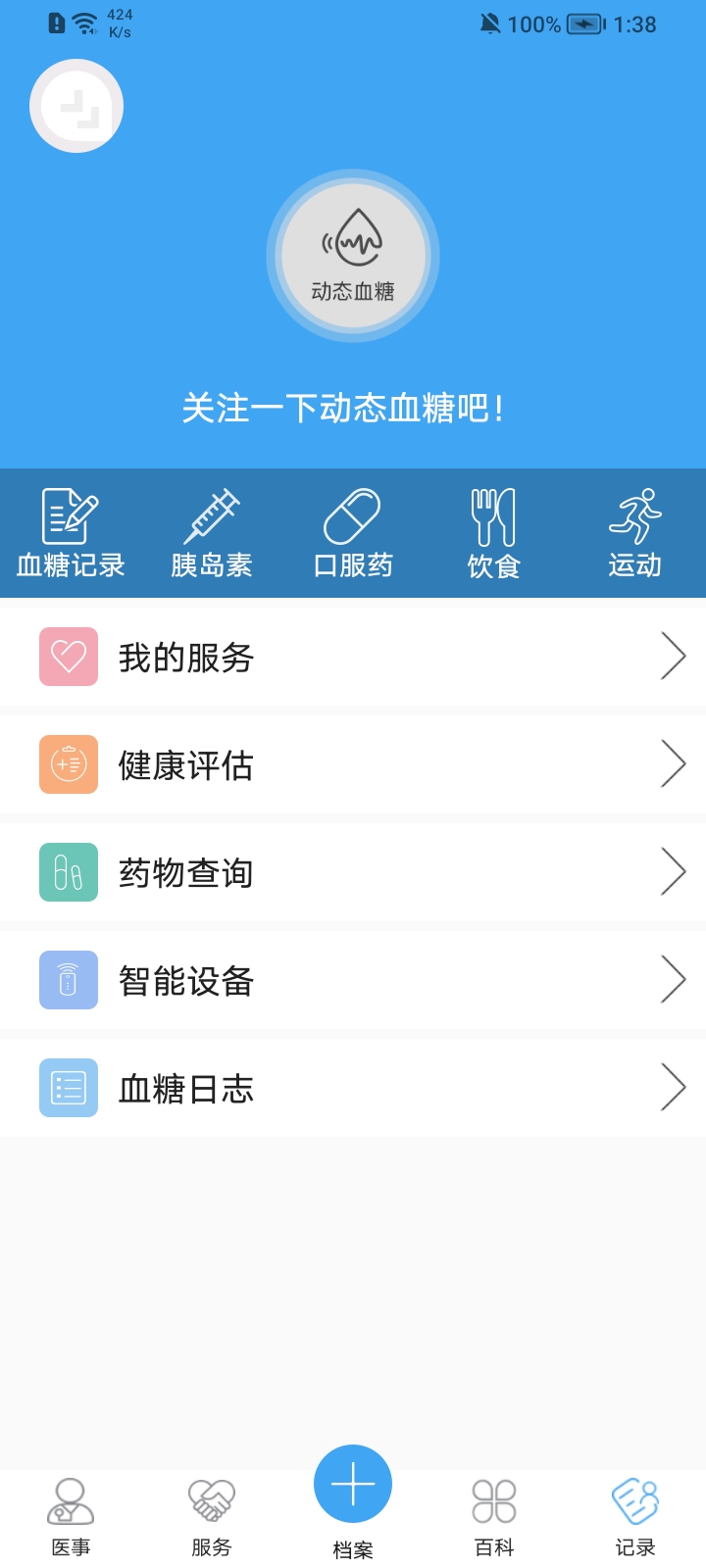Open the 健康评估 clipboard icon
The width and height of the screenshot is (706, 1568).
coord(67,764)
